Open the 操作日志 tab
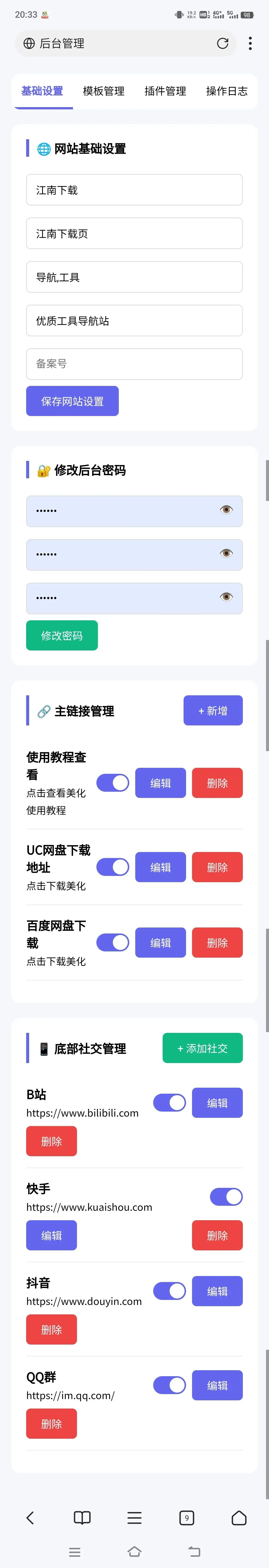This screenshot has height=1568, width=269. [x=226, y=91]
